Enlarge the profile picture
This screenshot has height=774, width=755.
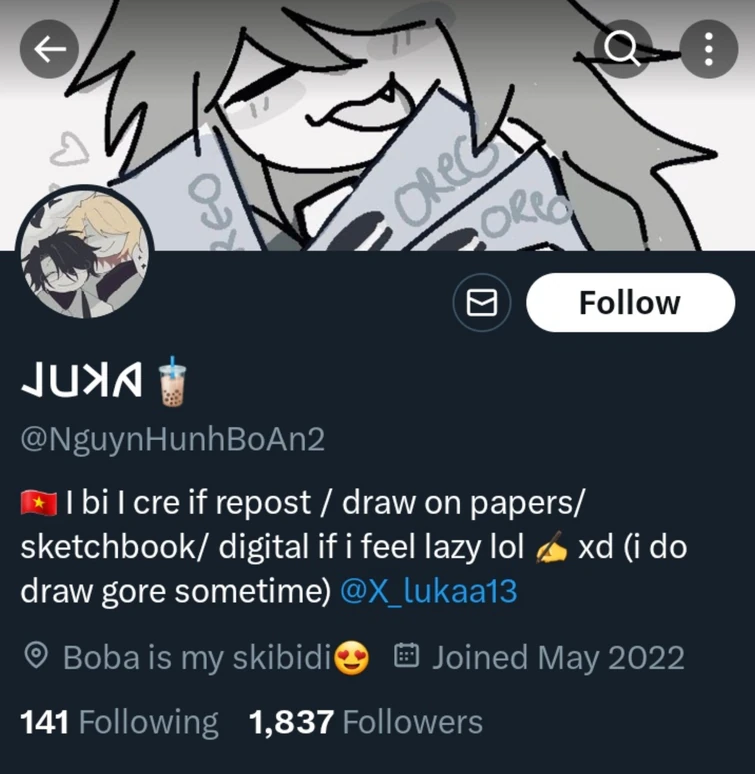tap(84, 251)
